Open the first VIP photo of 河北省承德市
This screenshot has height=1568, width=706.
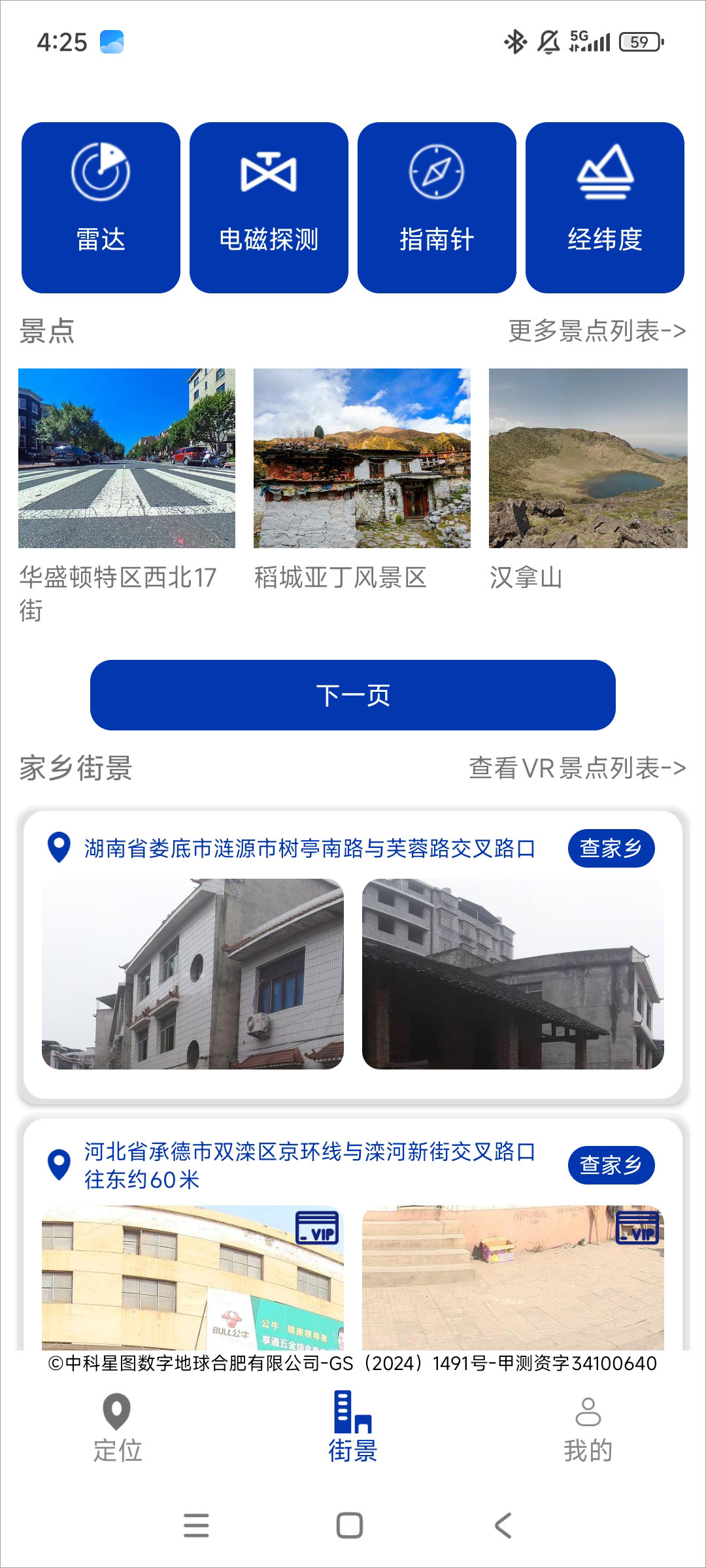(x=193, y=1277)
